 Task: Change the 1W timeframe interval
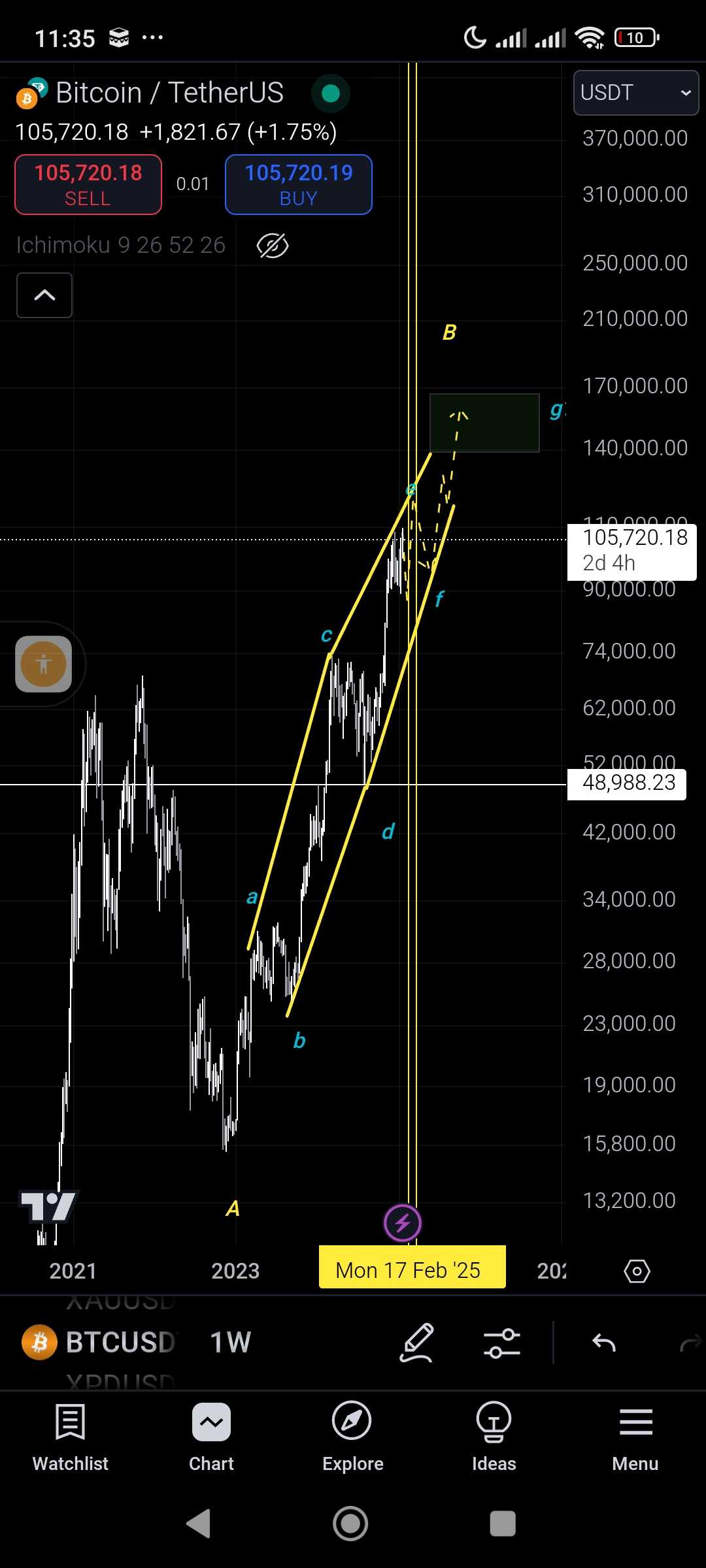coord(230,1343)
